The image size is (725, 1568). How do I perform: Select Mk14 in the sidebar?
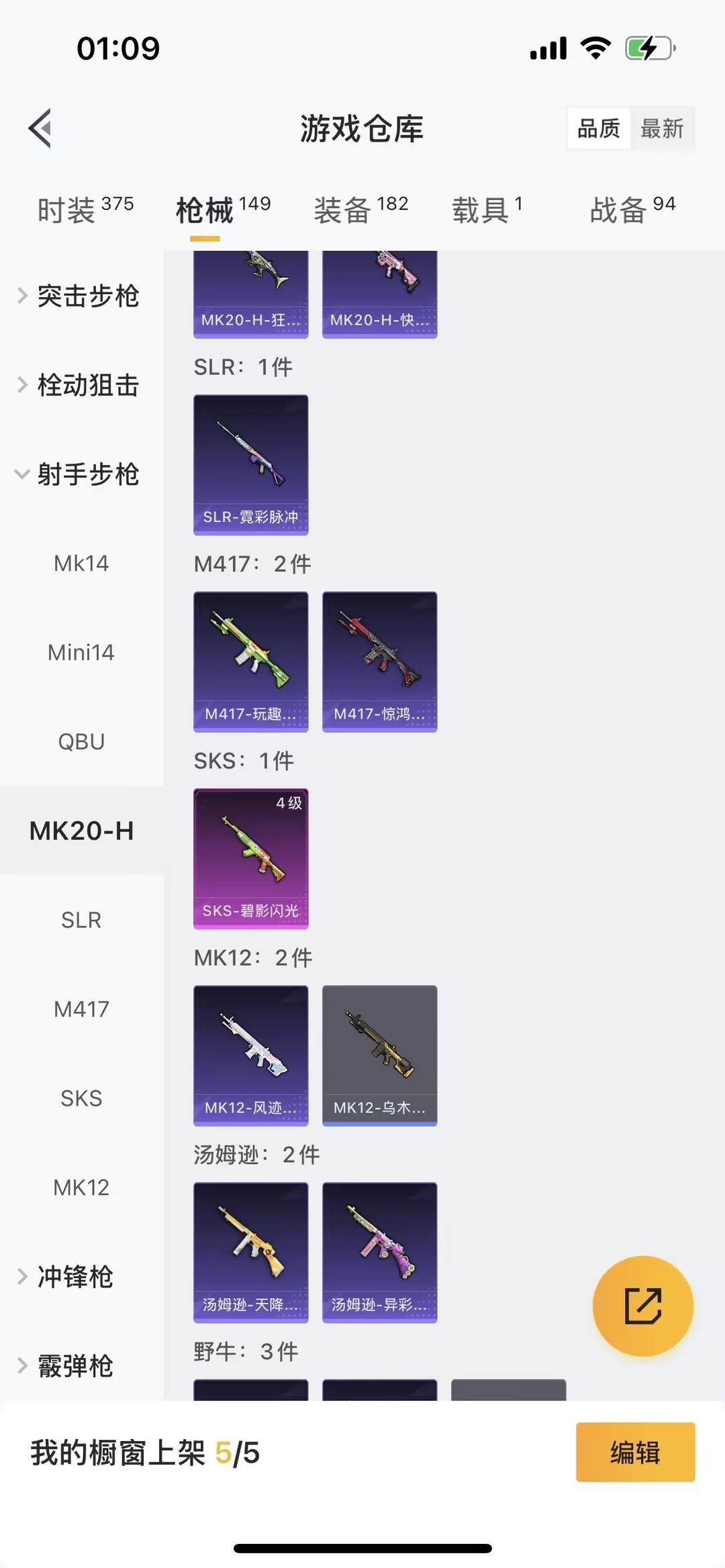[x=81, y=564]
